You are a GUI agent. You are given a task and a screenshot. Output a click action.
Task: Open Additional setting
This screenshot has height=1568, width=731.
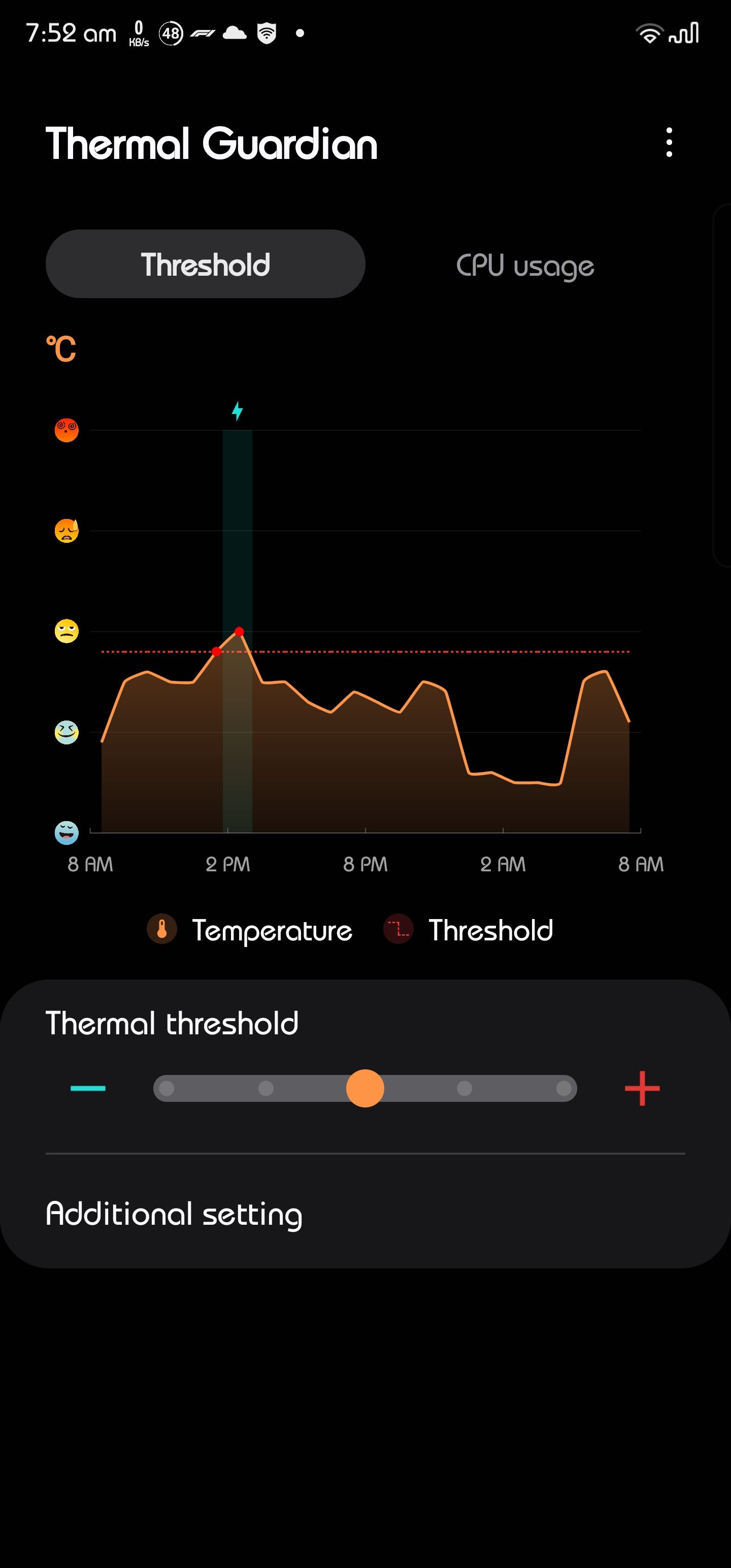[174, 1213]
